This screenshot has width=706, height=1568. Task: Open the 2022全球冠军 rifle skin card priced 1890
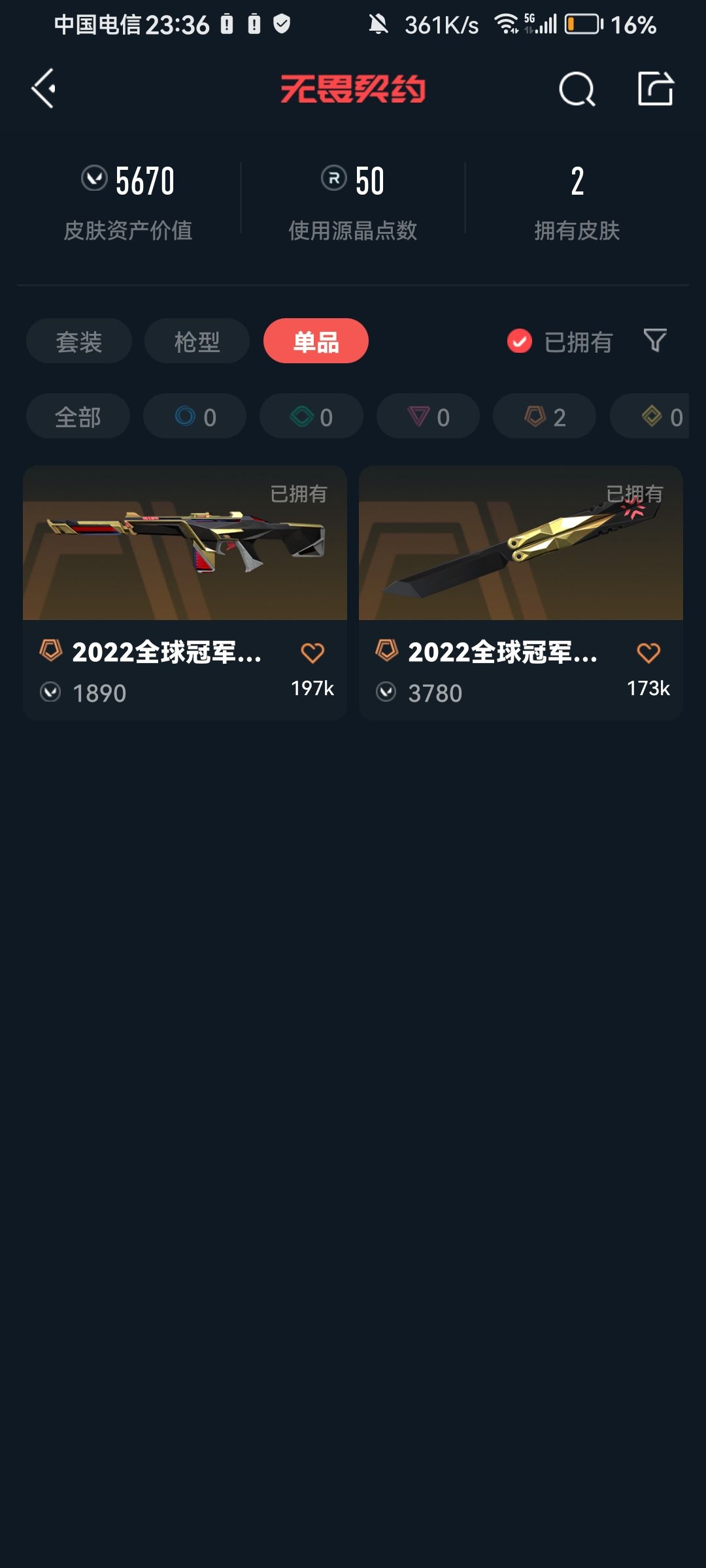tap(185, 593)
